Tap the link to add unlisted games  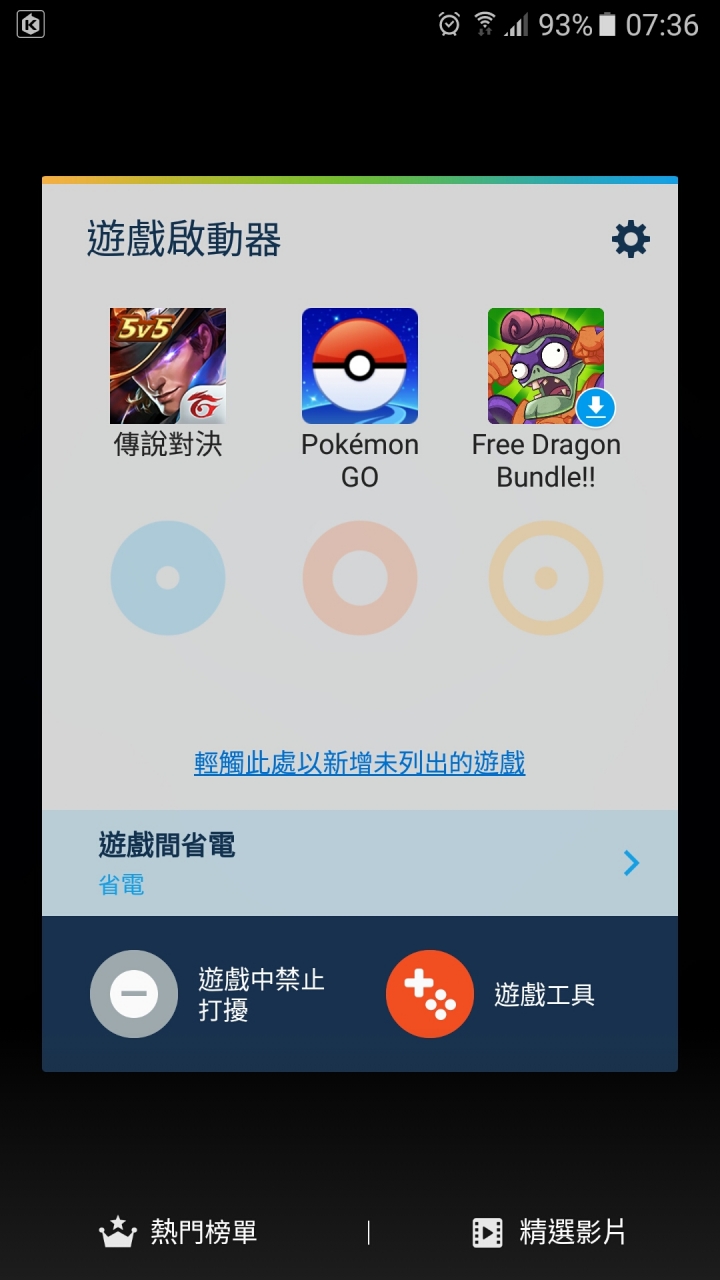(x=360, y=764)
